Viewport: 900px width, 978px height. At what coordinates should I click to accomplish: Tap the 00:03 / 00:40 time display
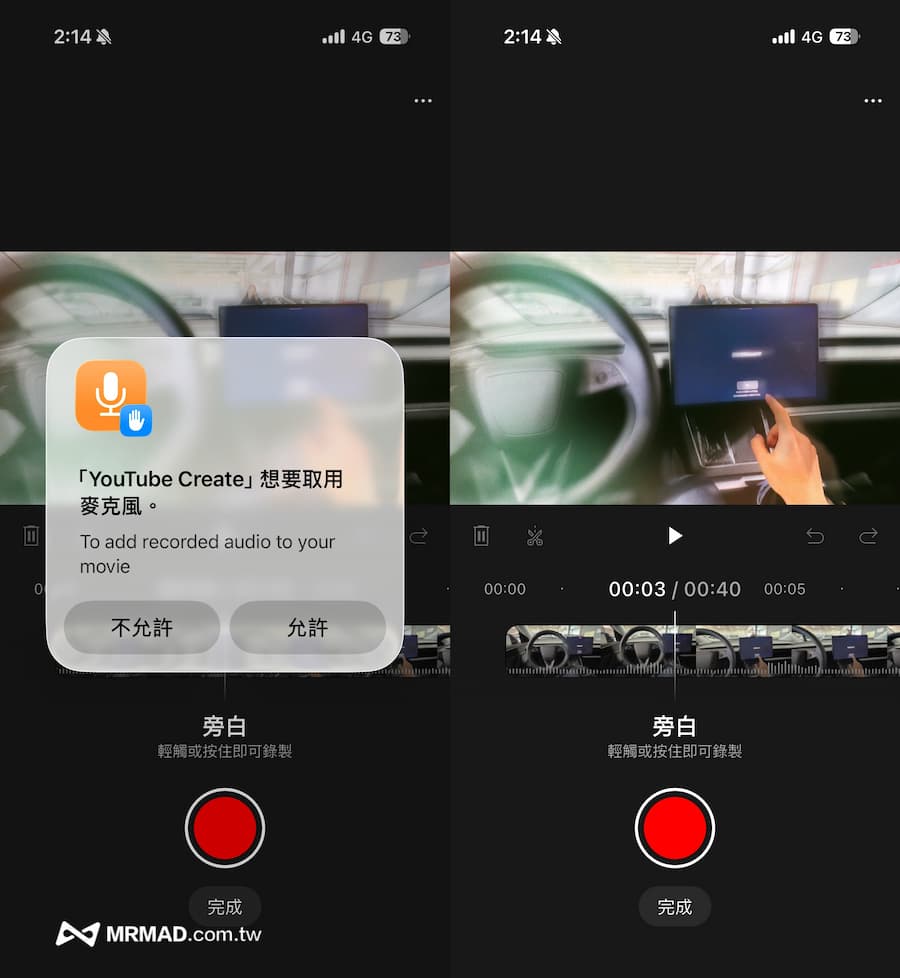[675, 589]
